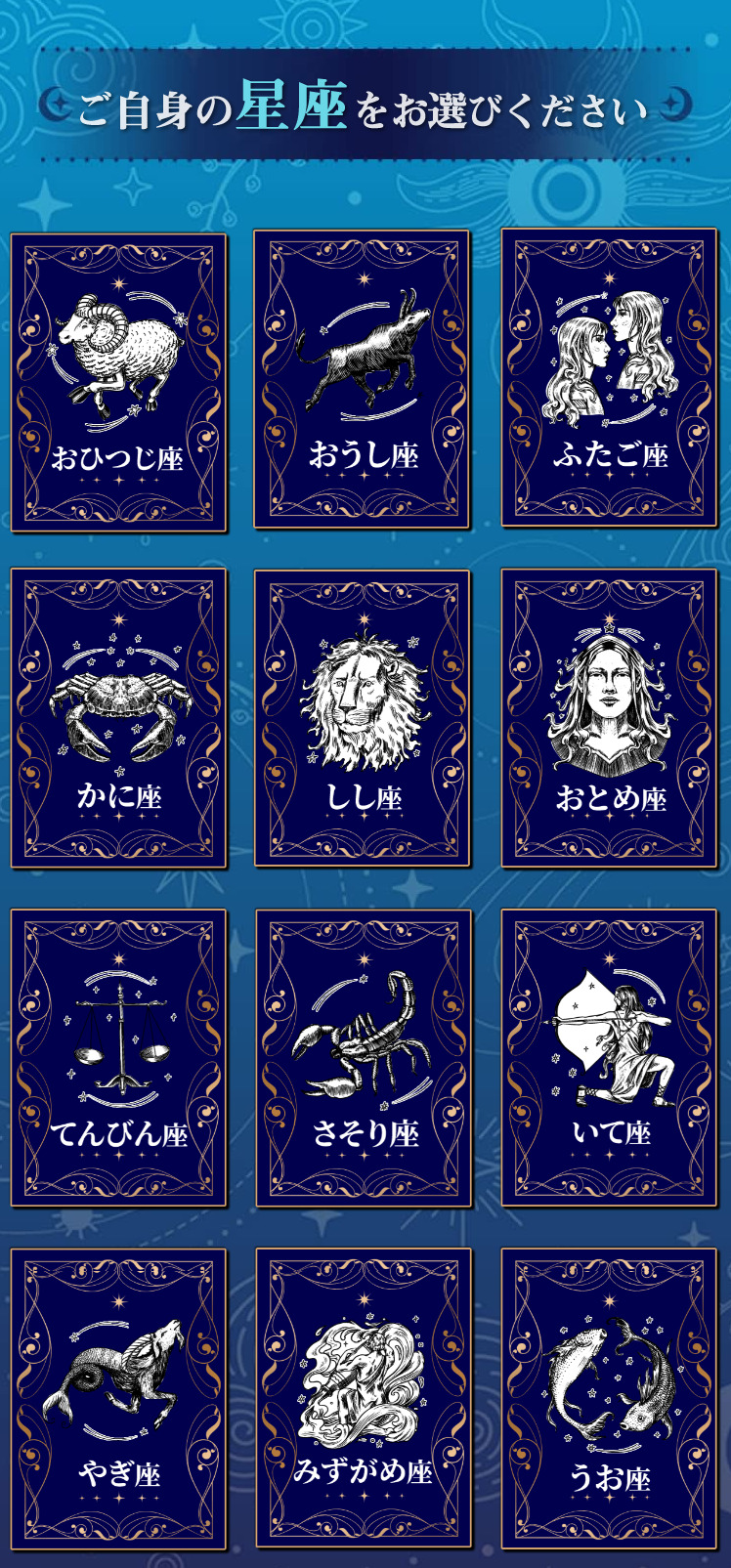Image resolution: width=731 pixels, height=1568 pixels.
Task: Choose the おとめ座 (Virgo) card
Action: pyautogui.click(x=609, y=718)
